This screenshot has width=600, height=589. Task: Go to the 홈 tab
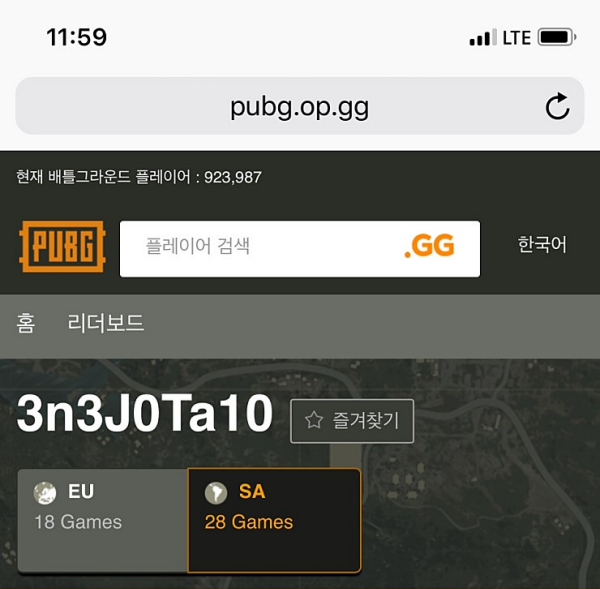click(26, 323)
